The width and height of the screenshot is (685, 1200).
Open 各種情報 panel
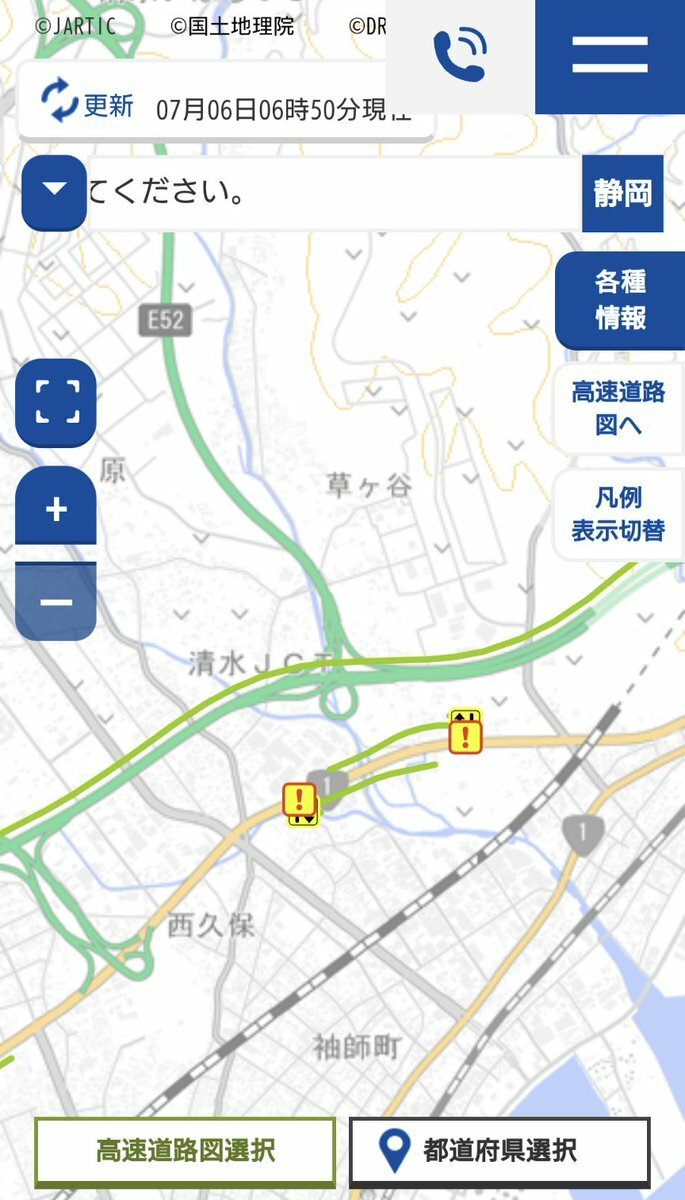[620, 300]
